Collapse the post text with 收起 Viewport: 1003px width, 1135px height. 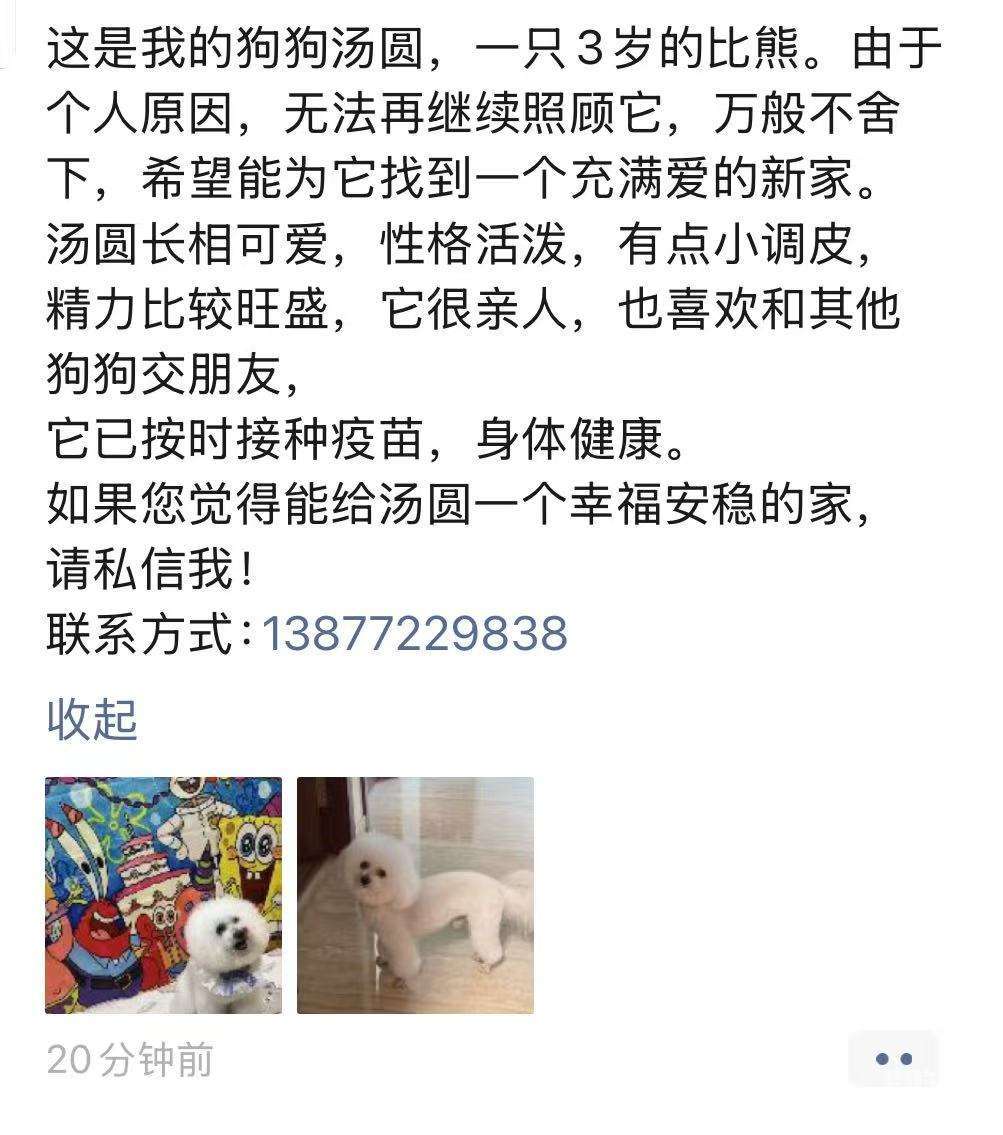tap(92, 720)
